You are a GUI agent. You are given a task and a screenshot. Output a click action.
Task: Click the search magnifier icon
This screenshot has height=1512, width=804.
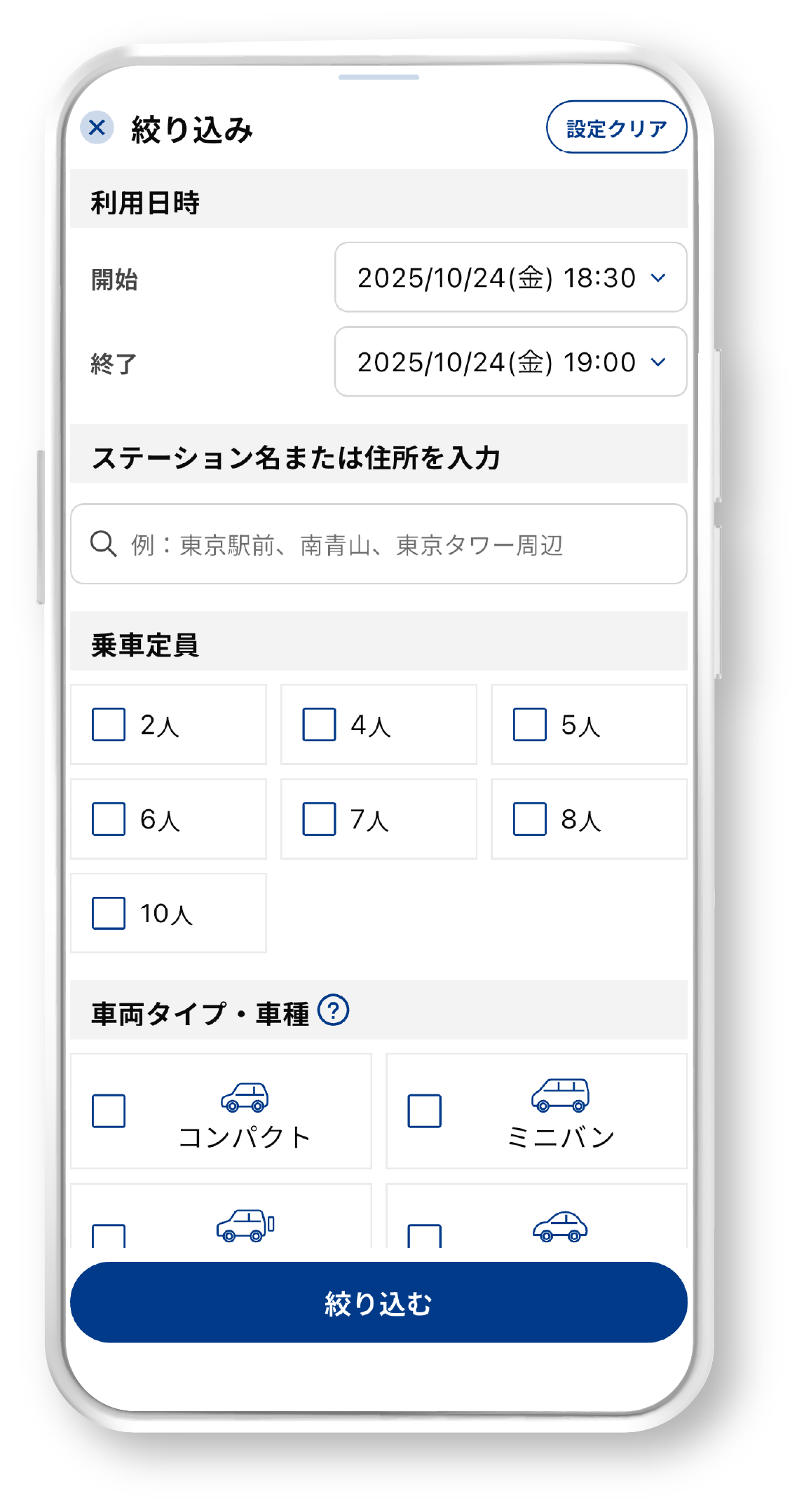coord(102,544)
